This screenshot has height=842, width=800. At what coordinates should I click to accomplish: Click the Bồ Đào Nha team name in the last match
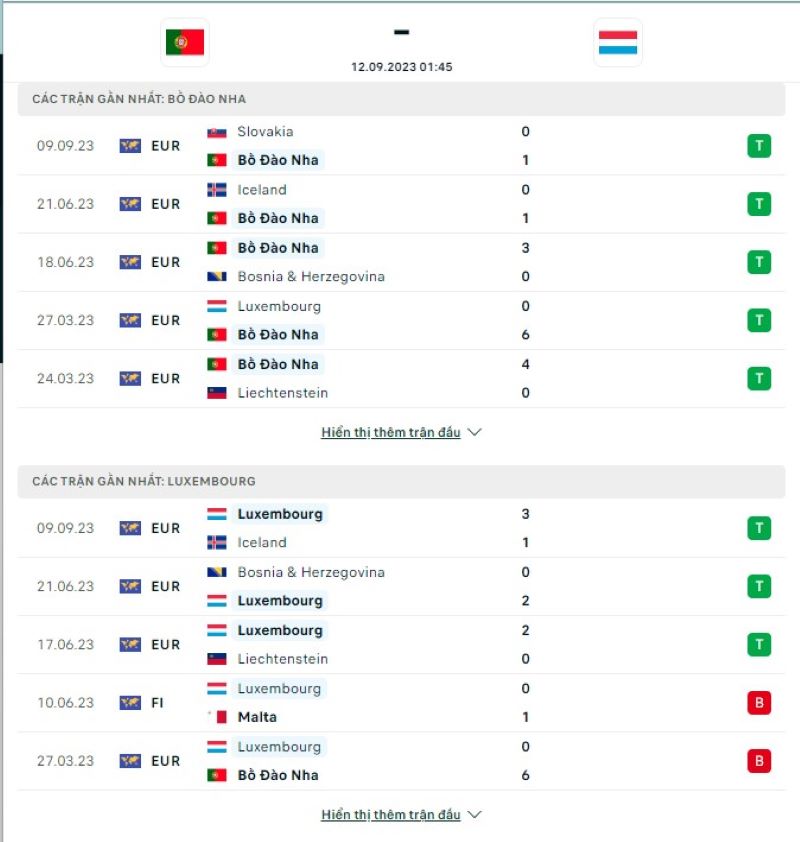point(280,775)
